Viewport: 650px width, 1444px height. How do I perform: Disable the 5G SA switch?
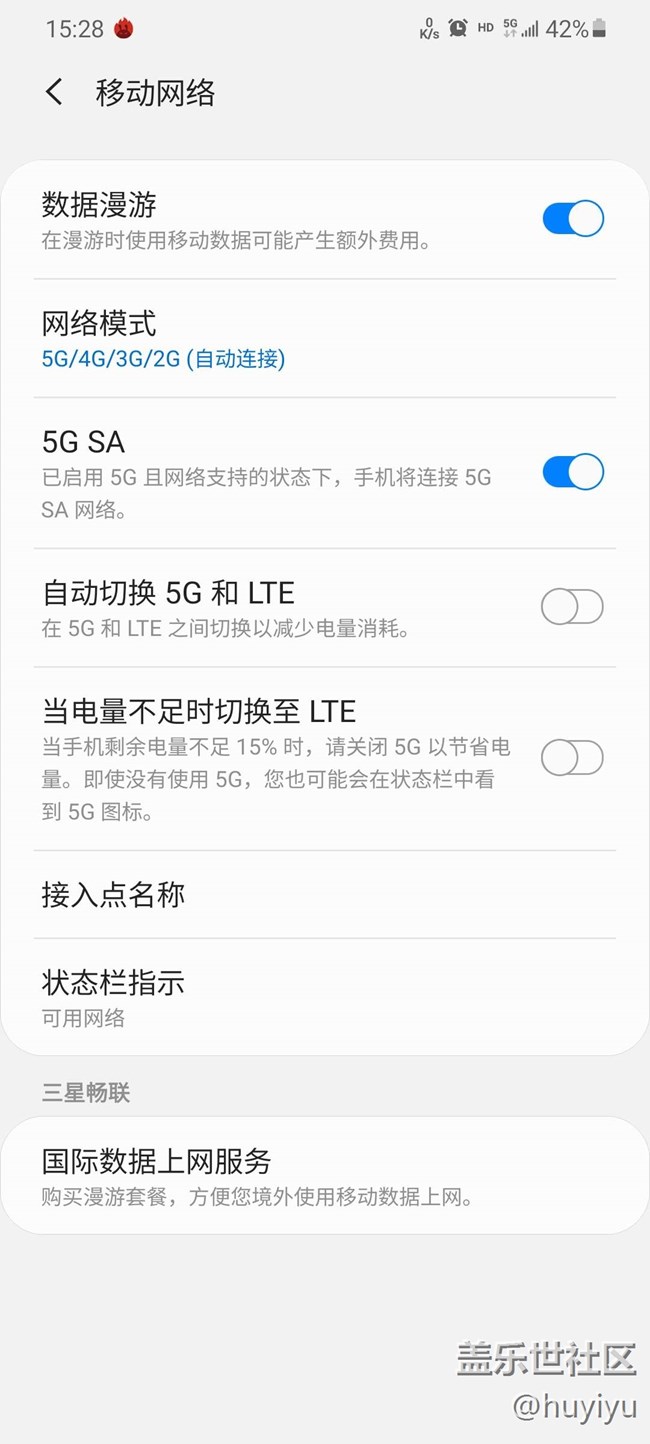tap(572, 472)
